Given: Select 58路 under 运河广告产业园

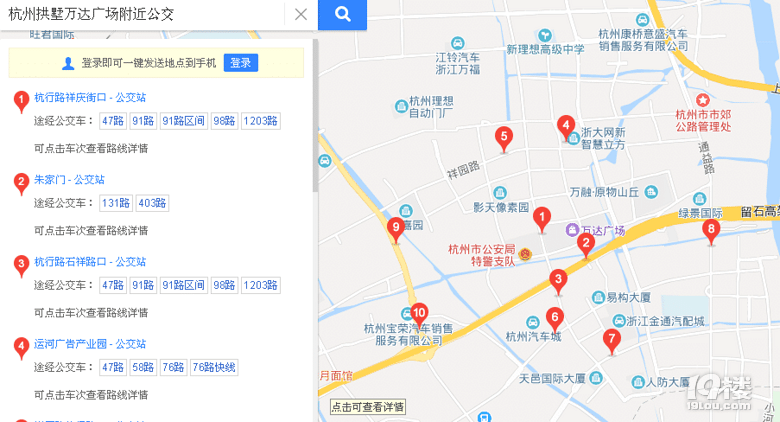Looking at the screenshot, I should click(143, 367).
